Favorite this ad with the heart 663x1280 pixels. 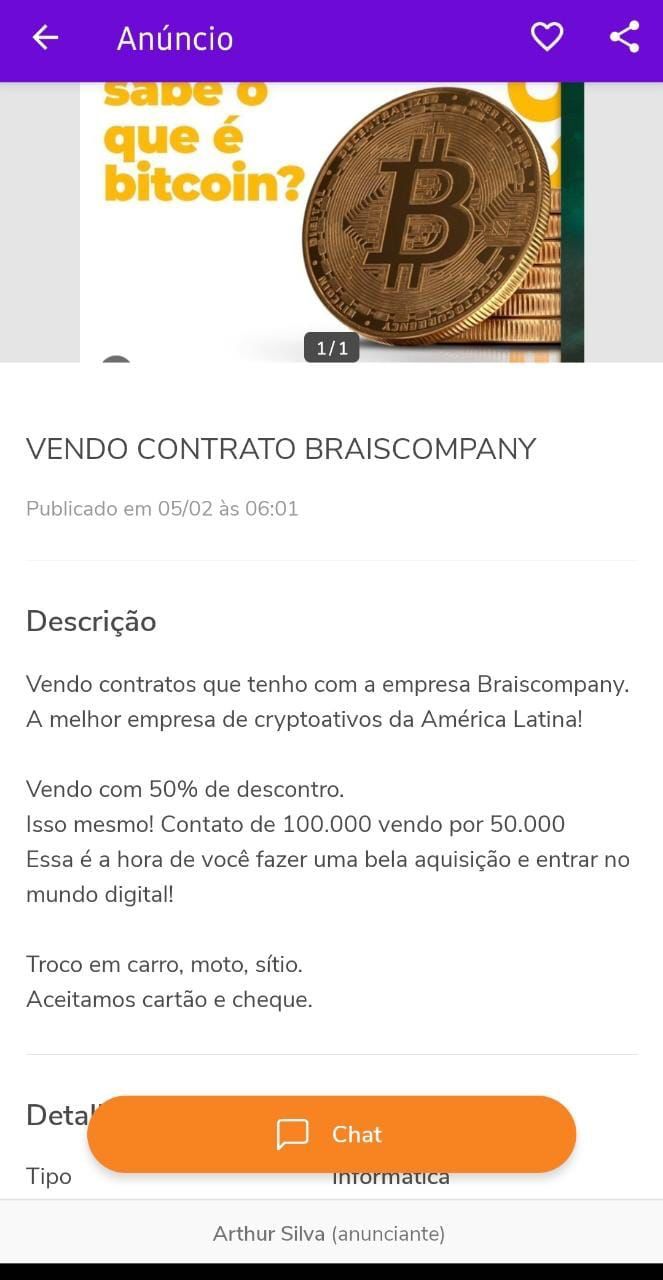coord(546,38)
